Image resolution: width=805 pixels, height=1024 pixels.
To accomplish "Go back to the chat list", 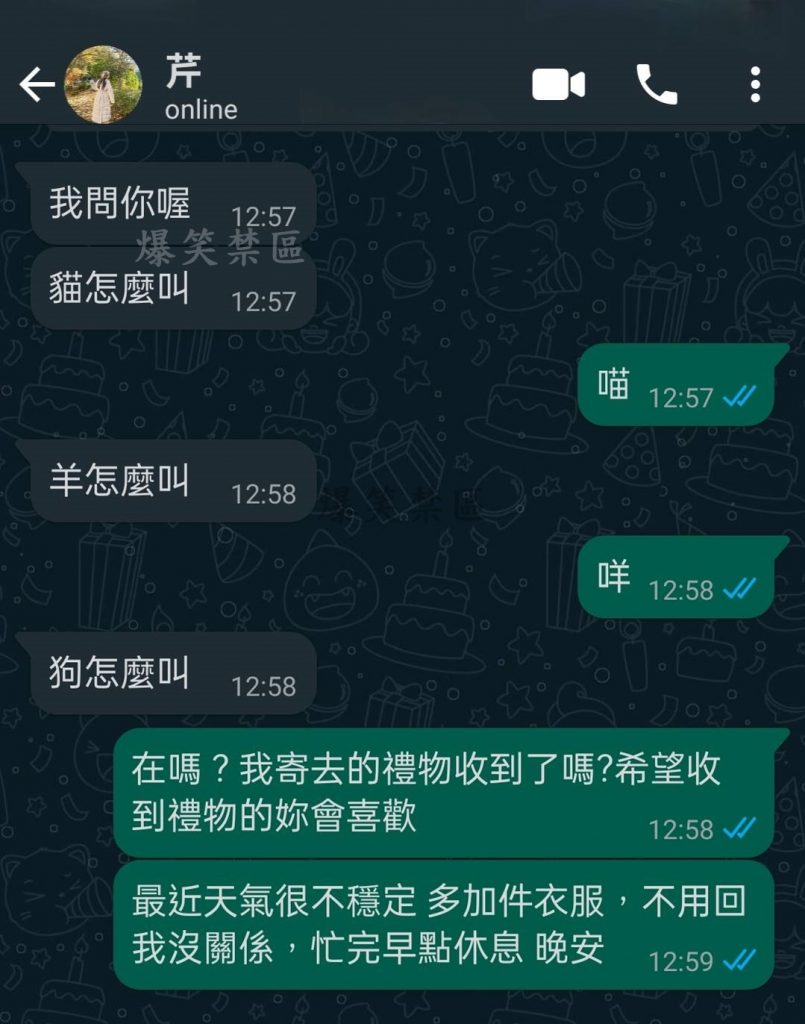I will point(36,86).
